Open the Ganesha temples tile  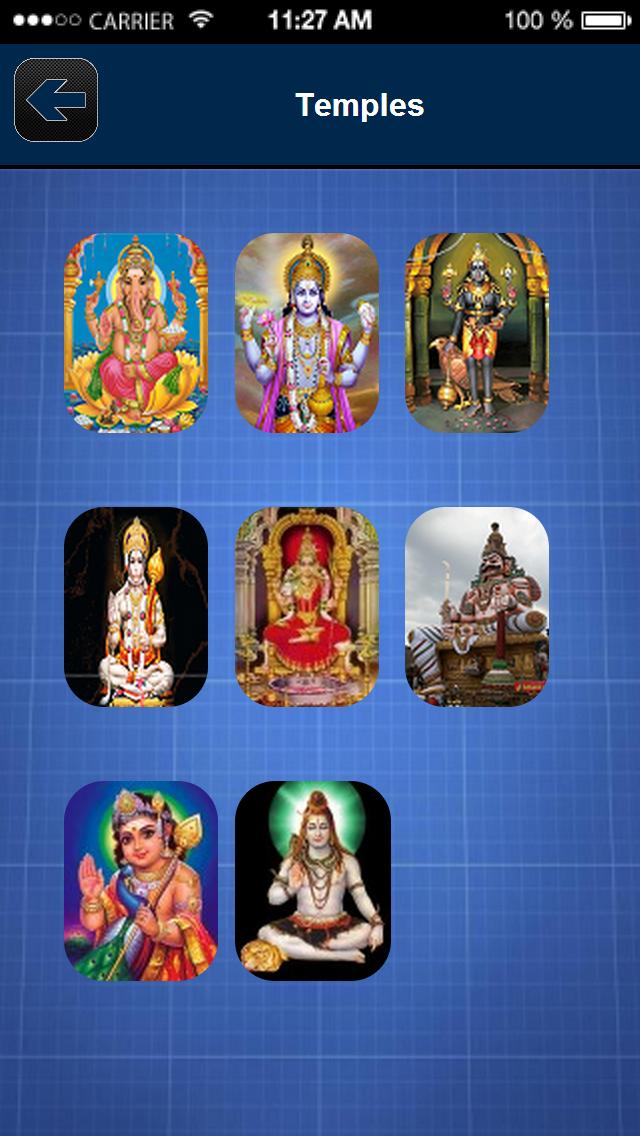click(136, 333)
